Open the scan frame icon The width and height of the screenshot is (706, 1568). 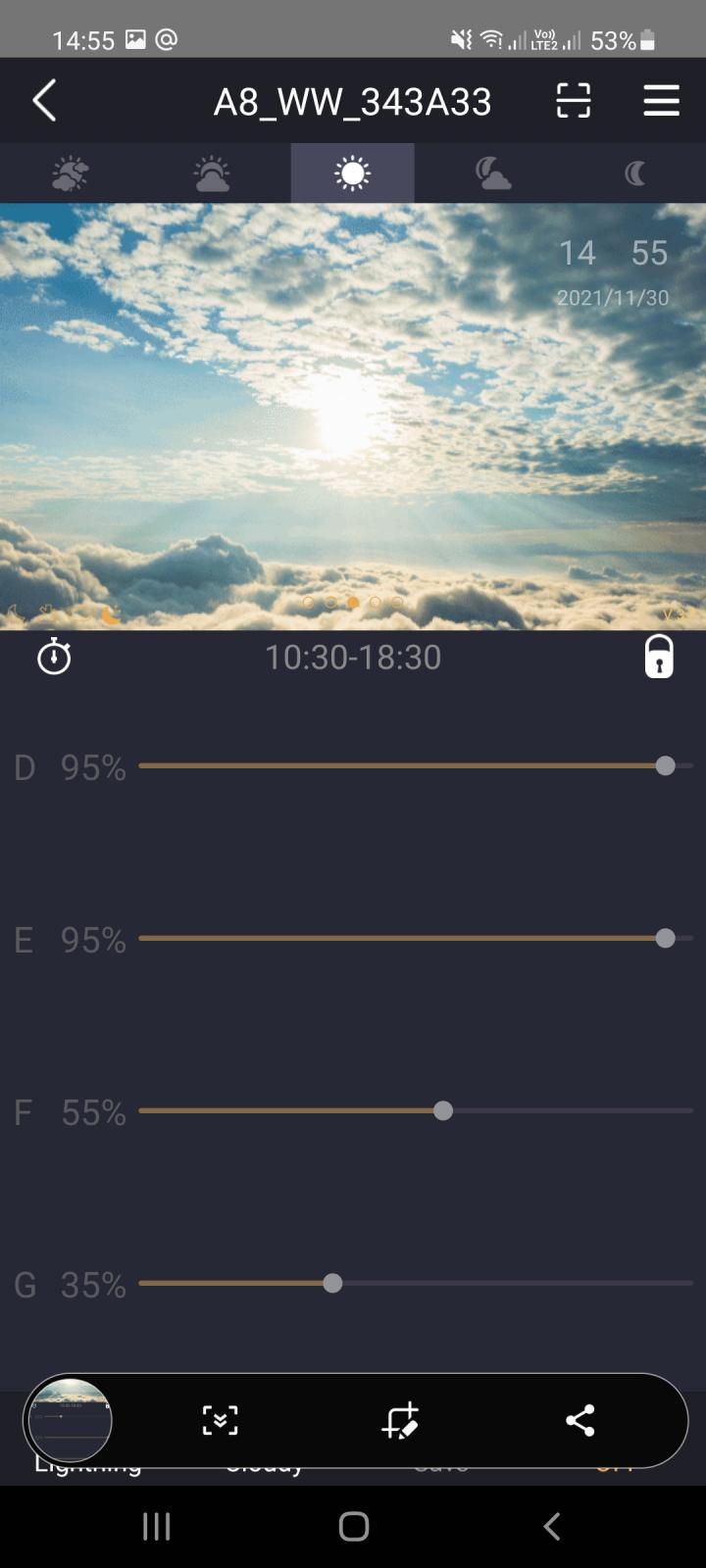[x=574, y=101]
